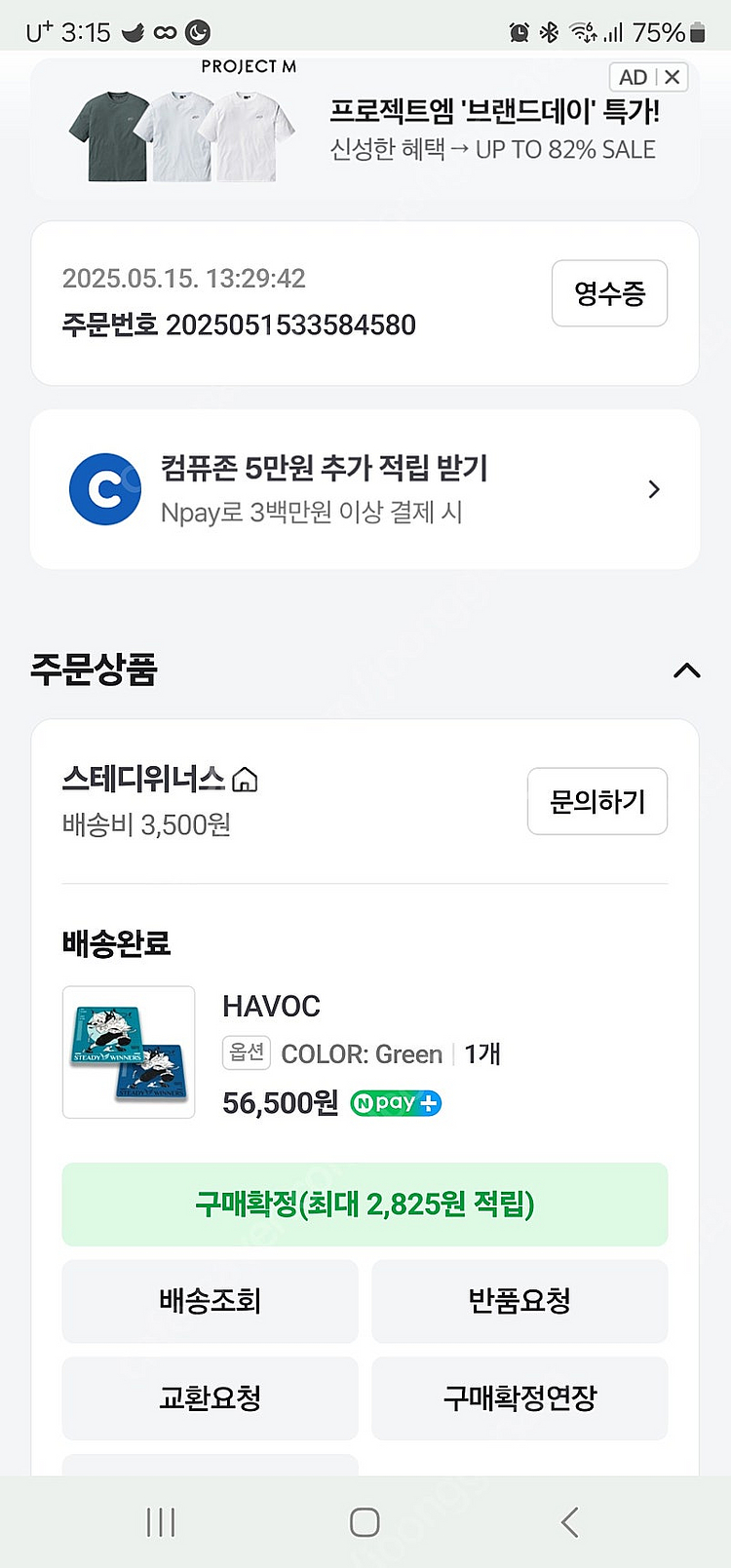Viewport: 731px width, 1568px height.
Task: Tap 문의하기 to contact the seller
Action: (x=596, y=801)
